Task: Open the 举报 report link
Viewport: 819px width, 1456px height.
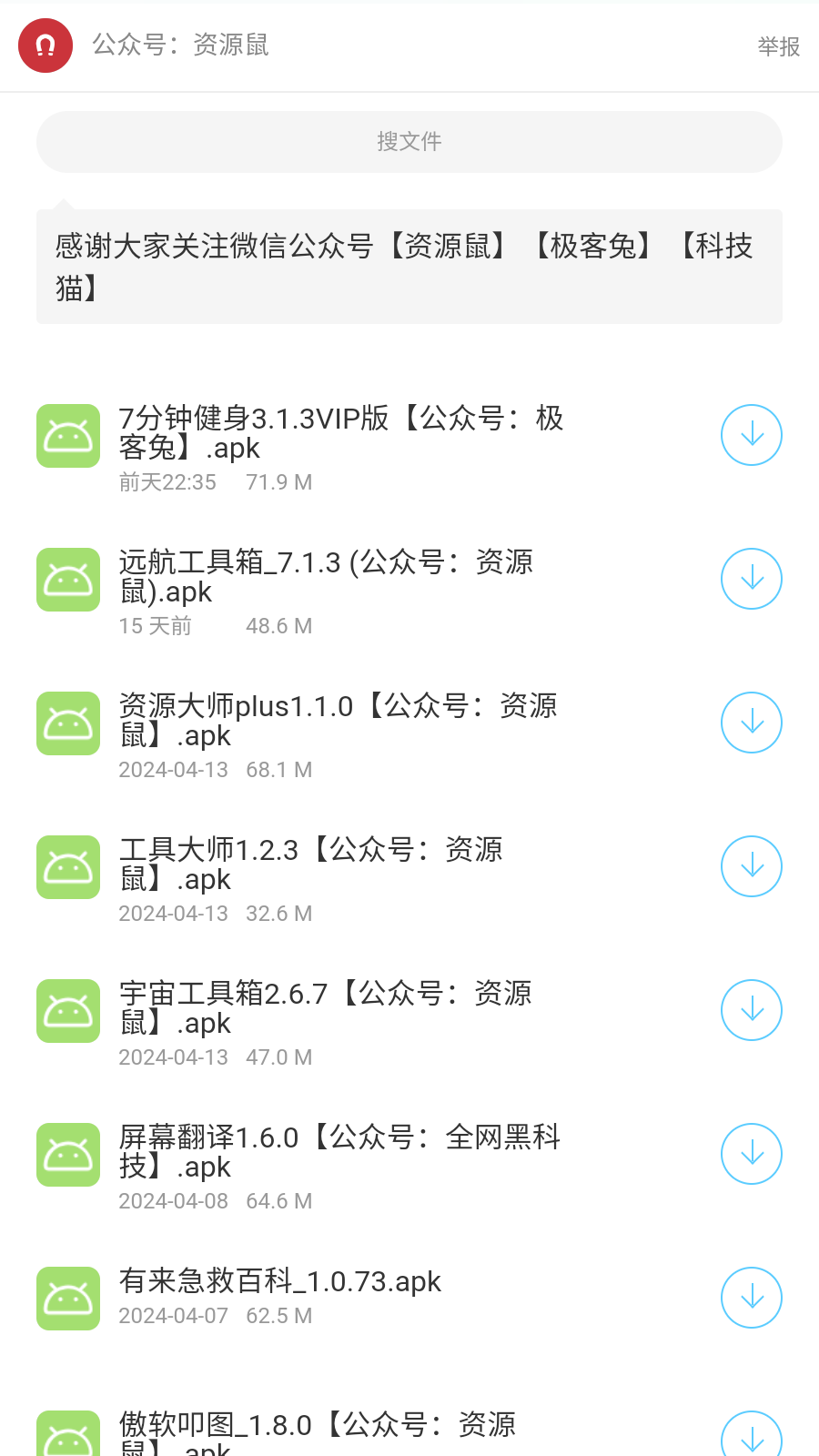Action: pyautogui.click(x=778, y=45)
